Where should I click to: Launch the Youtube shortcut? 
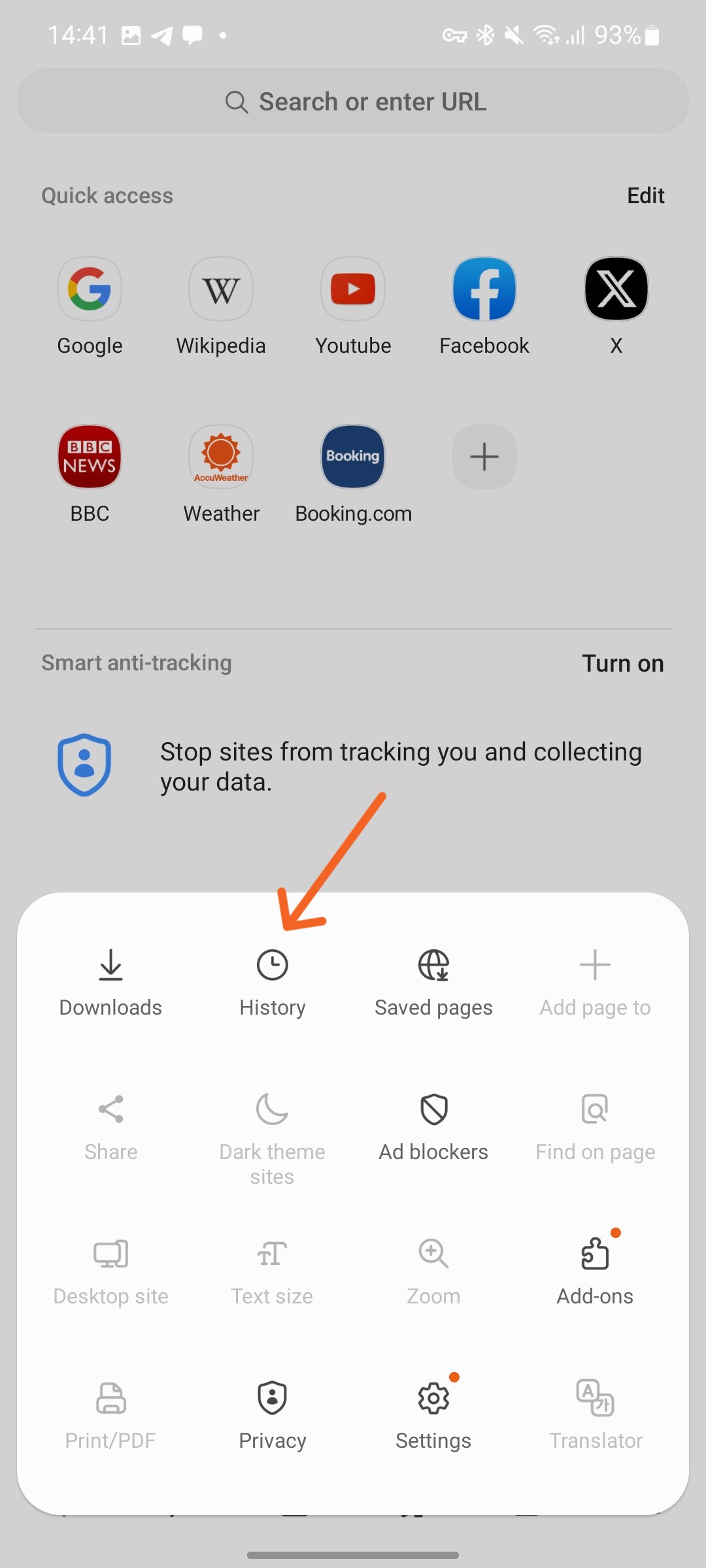click(x=353, y=289)
